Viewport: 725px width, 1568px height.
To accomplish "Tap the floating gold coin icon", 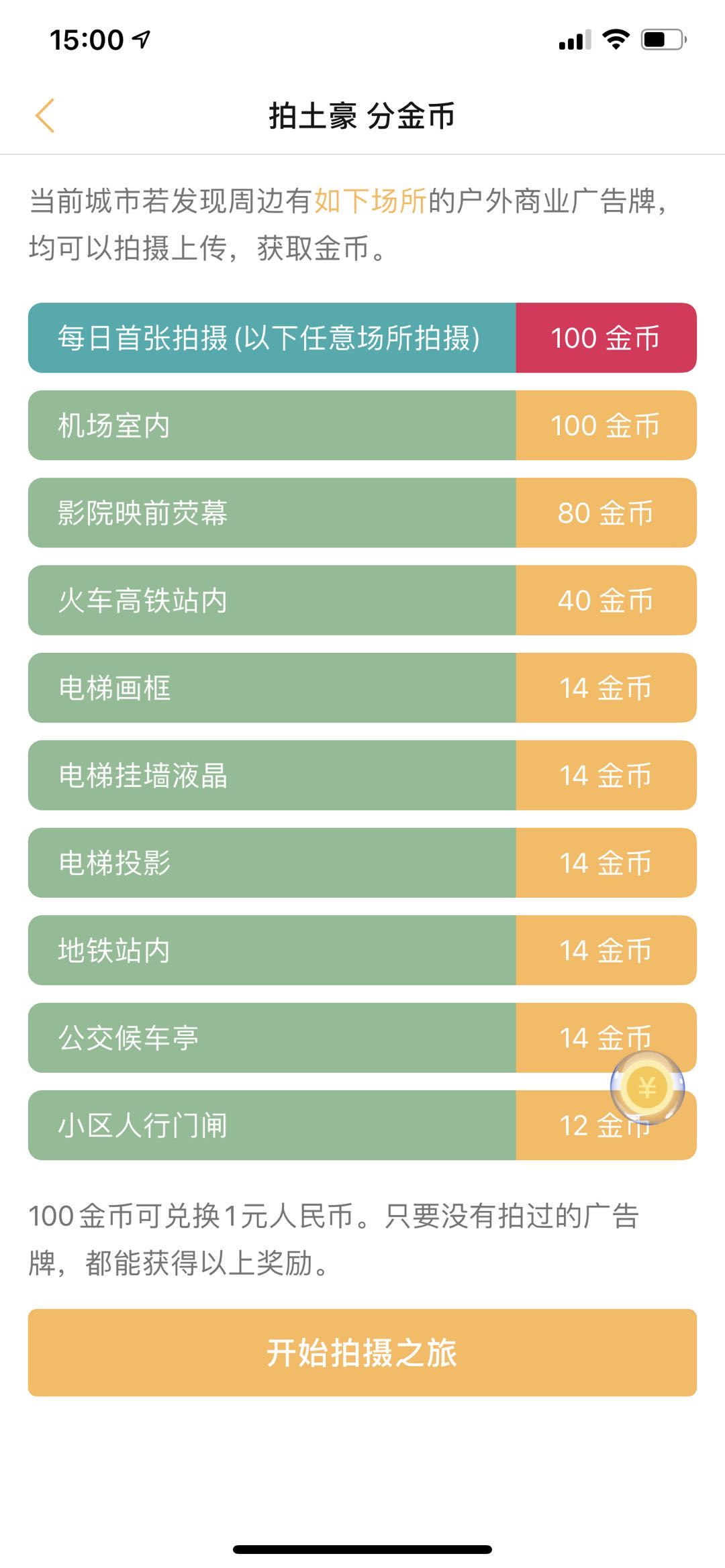I will 647,1087.
